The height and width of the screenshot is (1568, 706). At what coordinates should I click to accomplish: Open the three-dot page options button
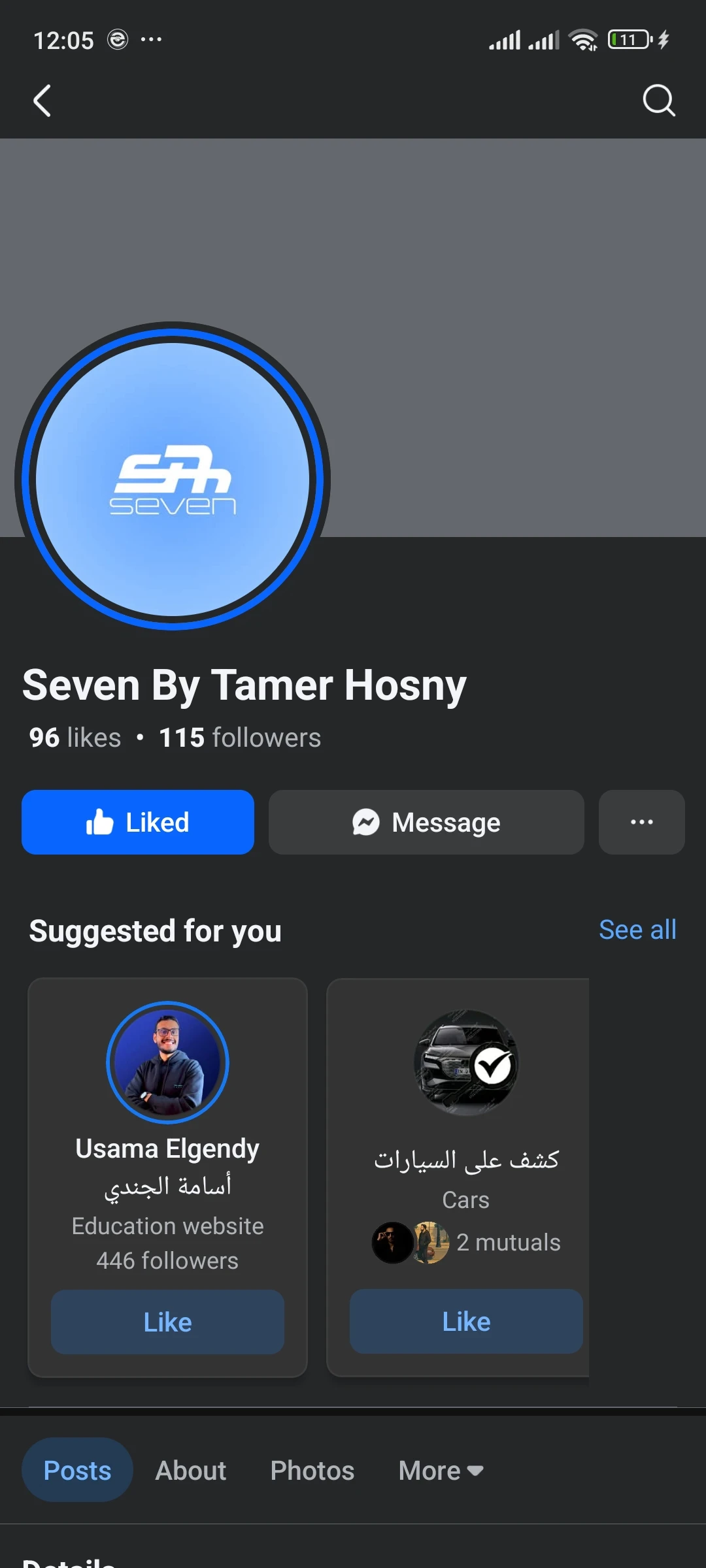(x=641, y=822)
